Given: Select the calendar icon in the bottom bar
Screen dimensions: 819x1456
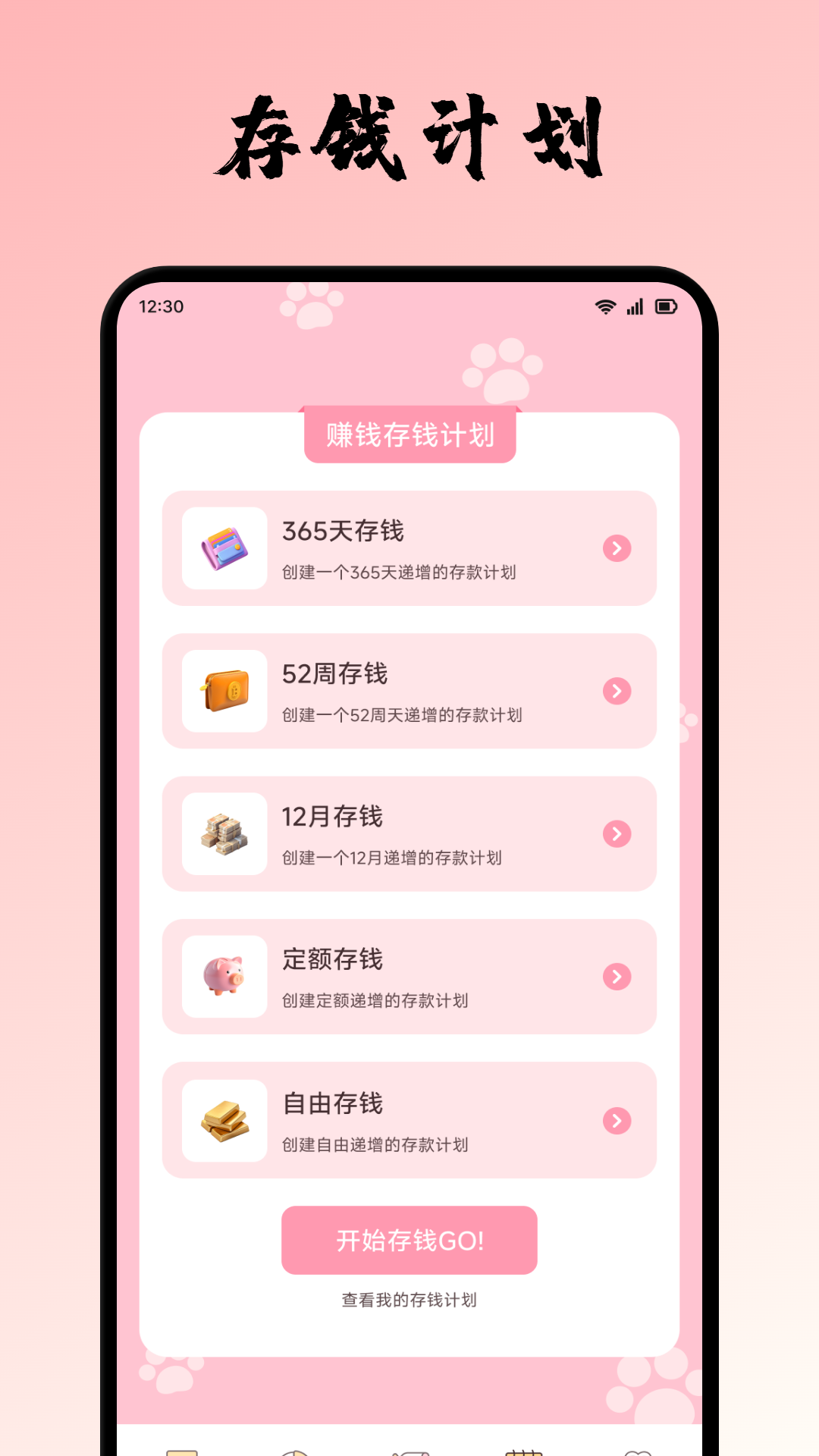Looking at the screenshot, I should click(x=523, y=1445).
